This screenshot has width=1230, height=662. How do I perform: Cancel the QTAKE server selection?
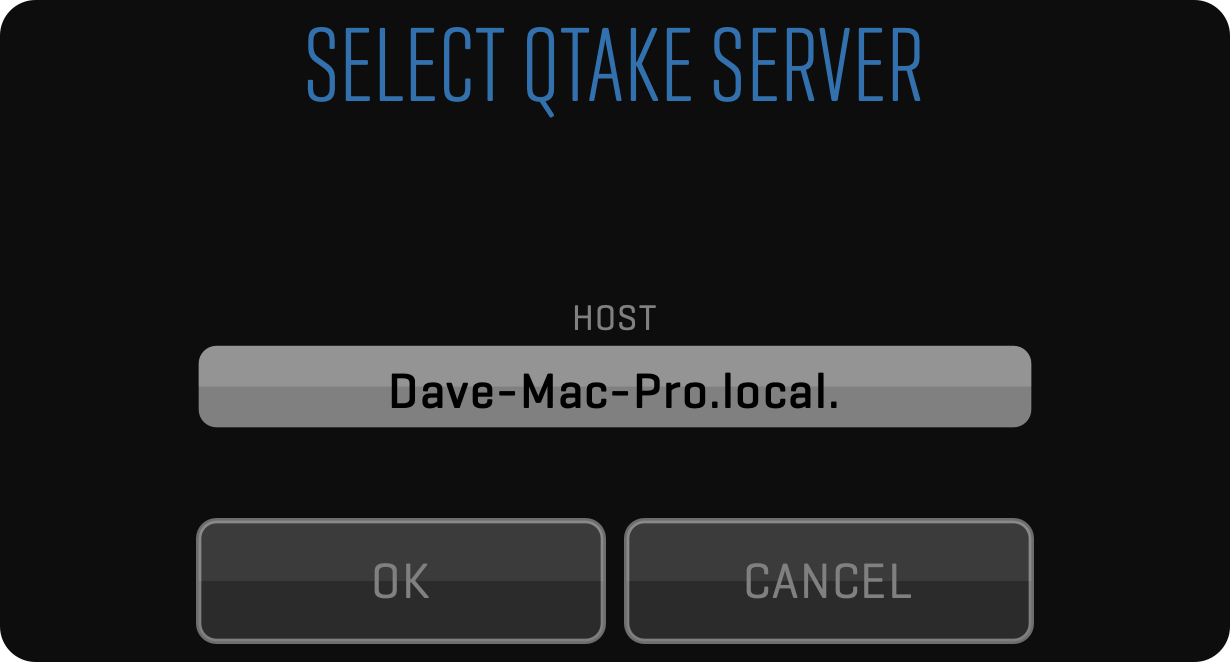[828, 580]
